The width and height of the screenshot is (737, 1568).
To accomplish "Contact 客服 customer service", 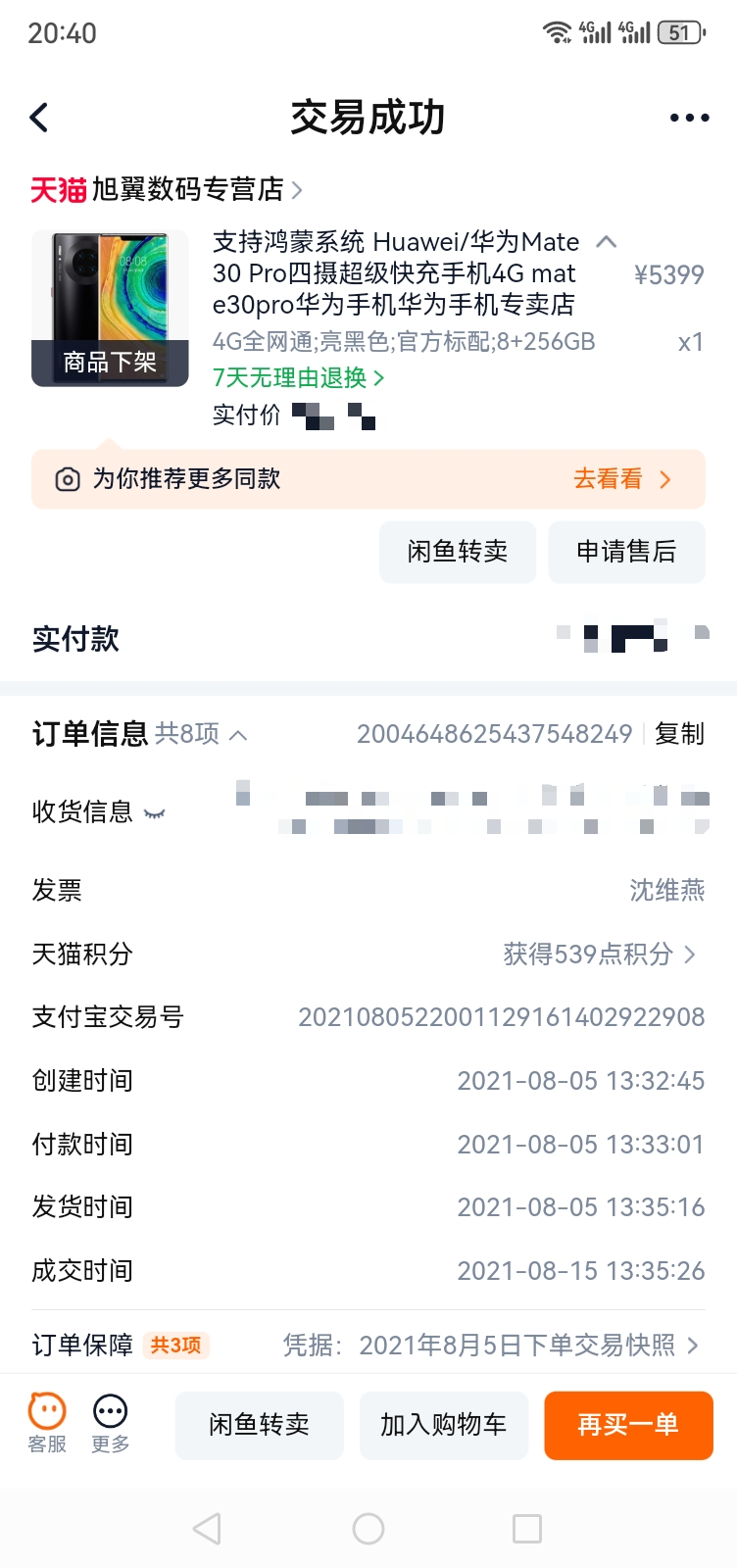I will click(x=47, y=1424).
